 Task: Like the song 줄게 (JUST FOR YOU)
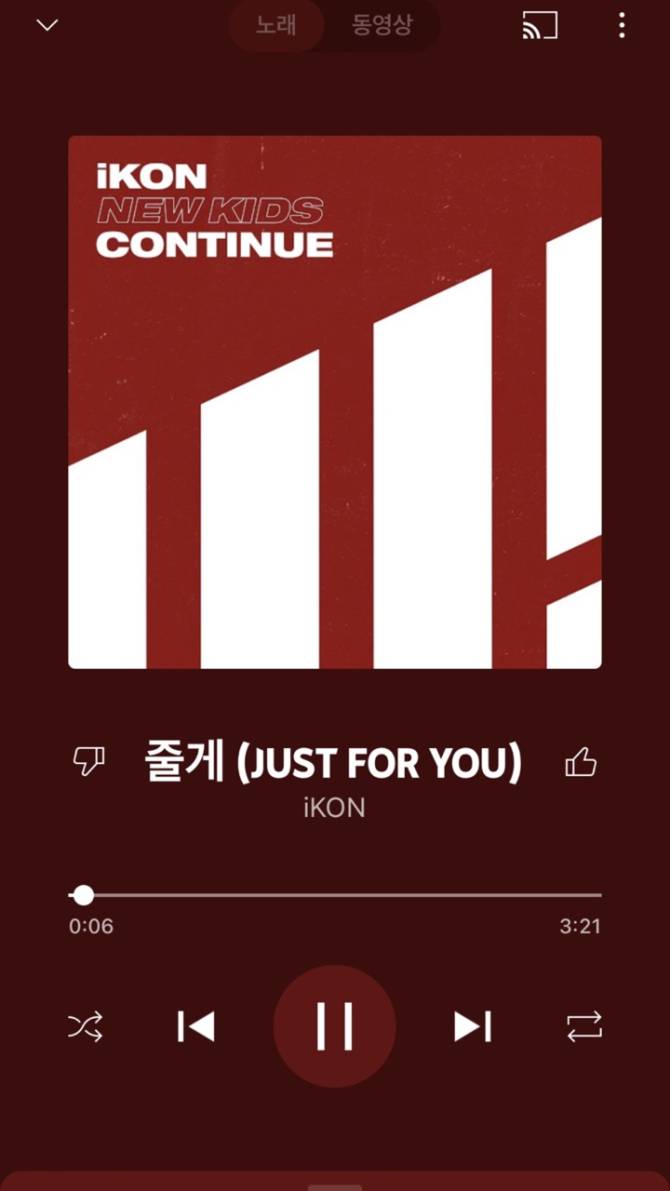click(x=581, y=763)
